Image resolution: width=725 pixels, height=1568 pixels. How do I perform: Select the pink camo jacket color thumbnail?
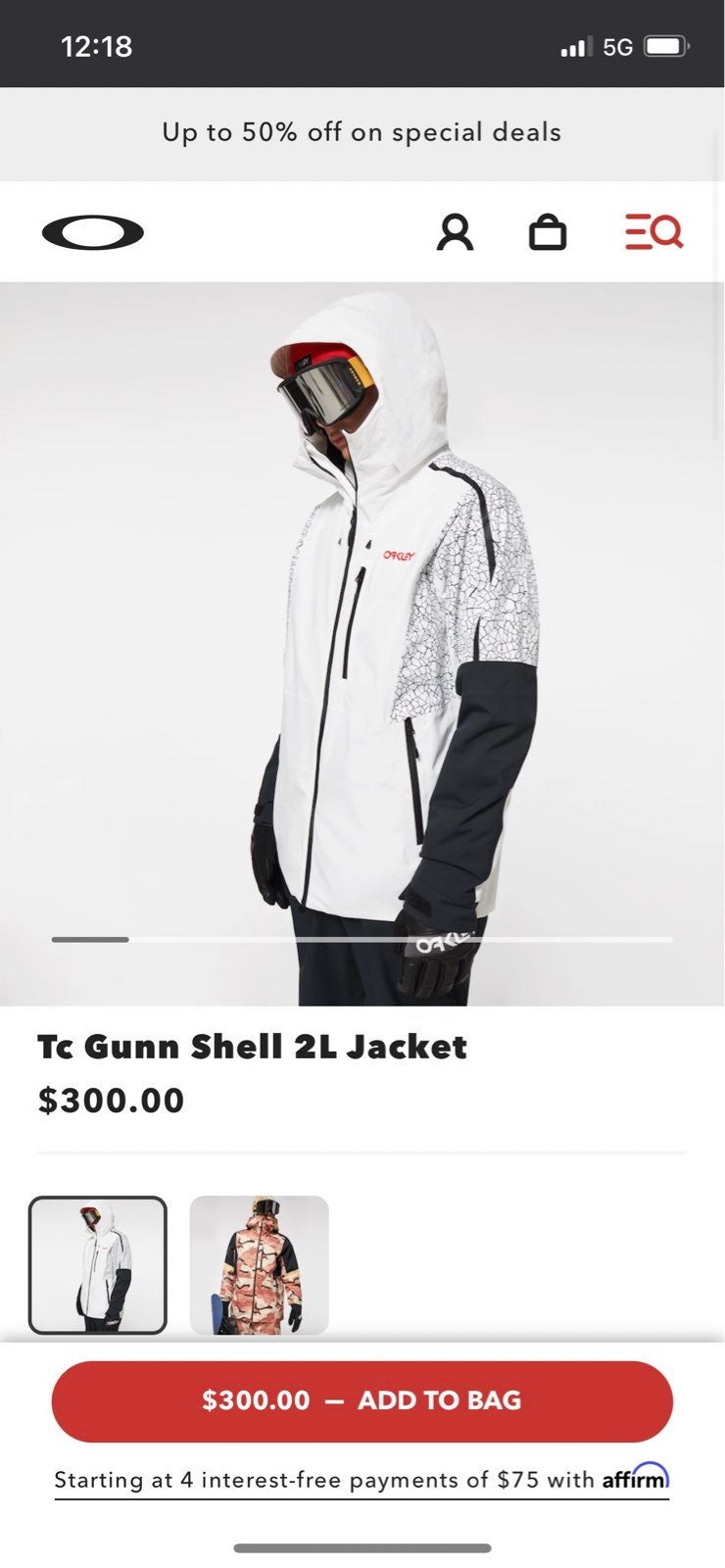coord(259,1265)
